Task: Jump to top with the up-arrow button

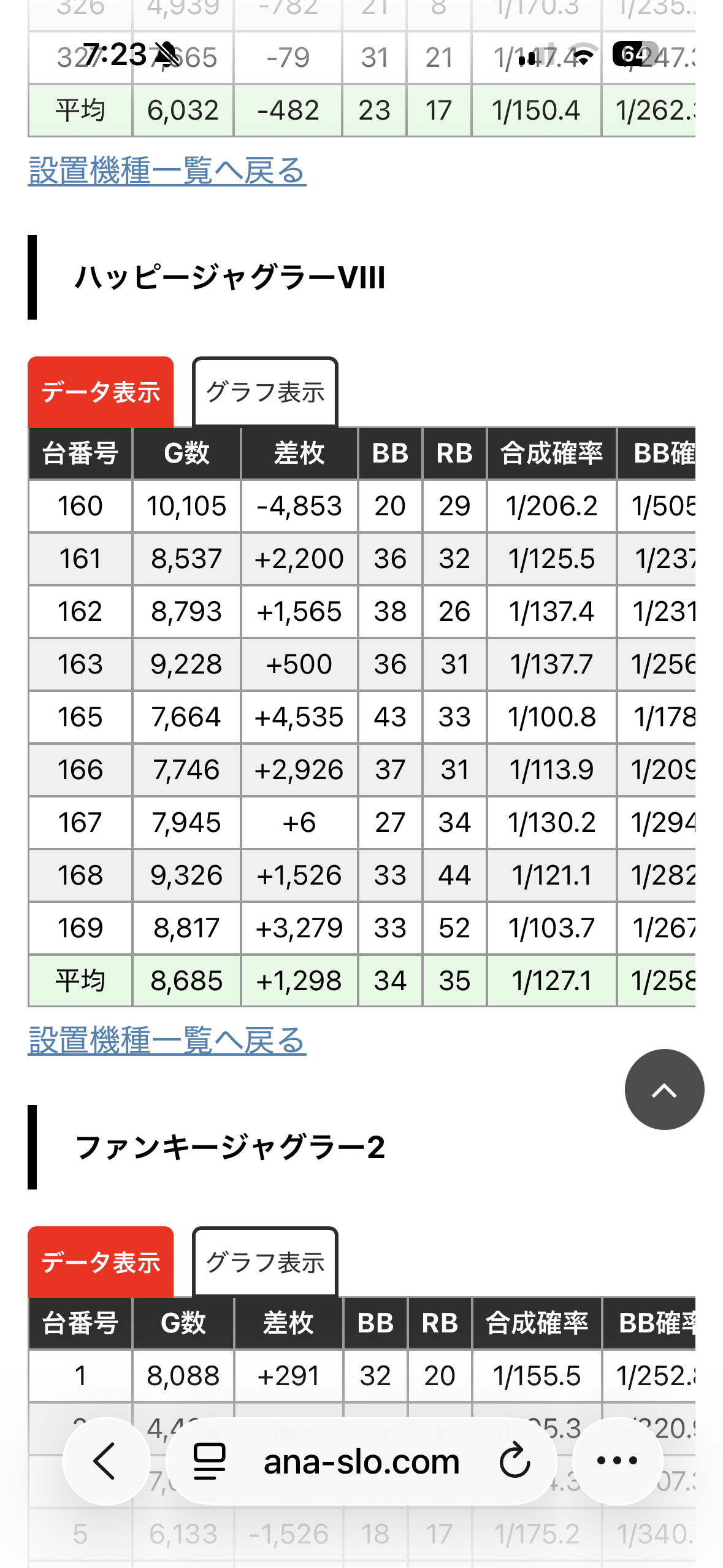Action: pyautogui.click(x=664, y=1090)
